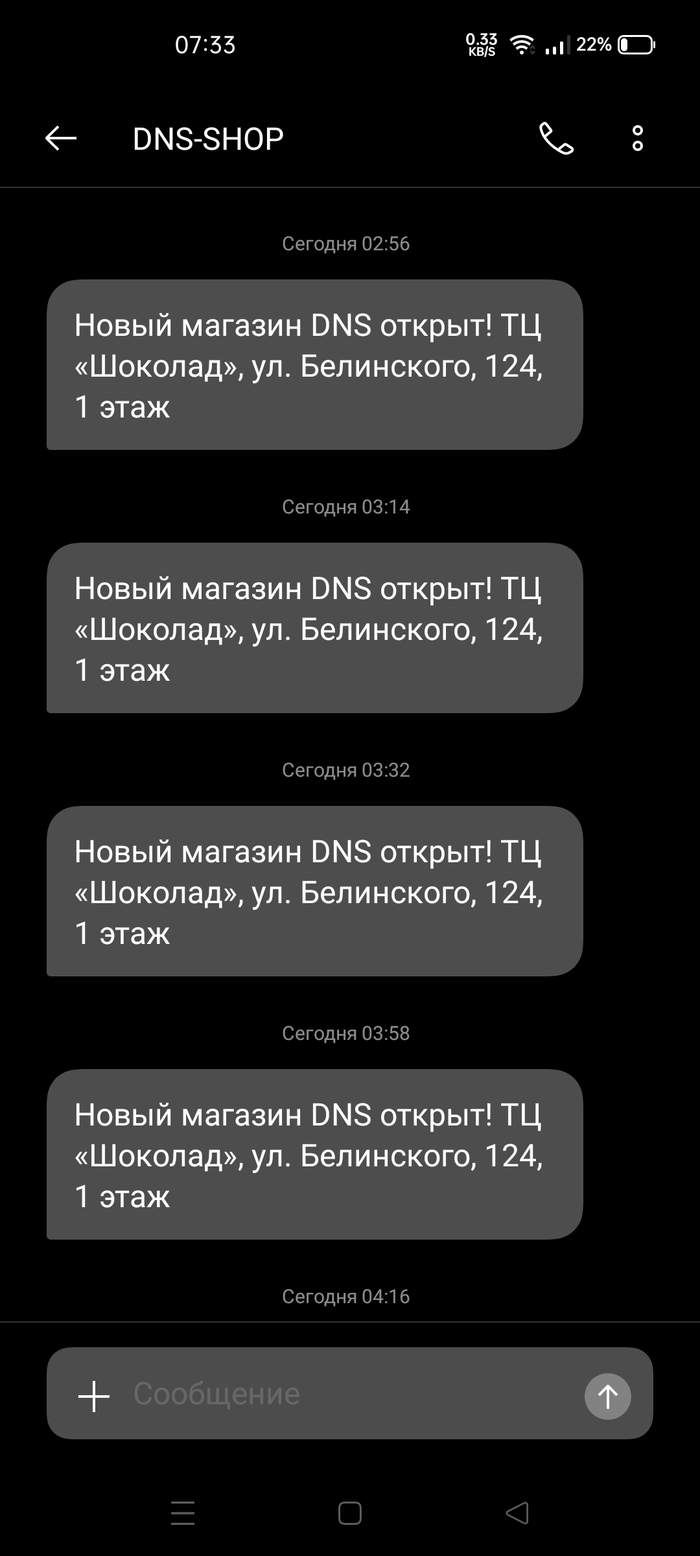Open the three-dot overflow menu

(x=637, y=138)
